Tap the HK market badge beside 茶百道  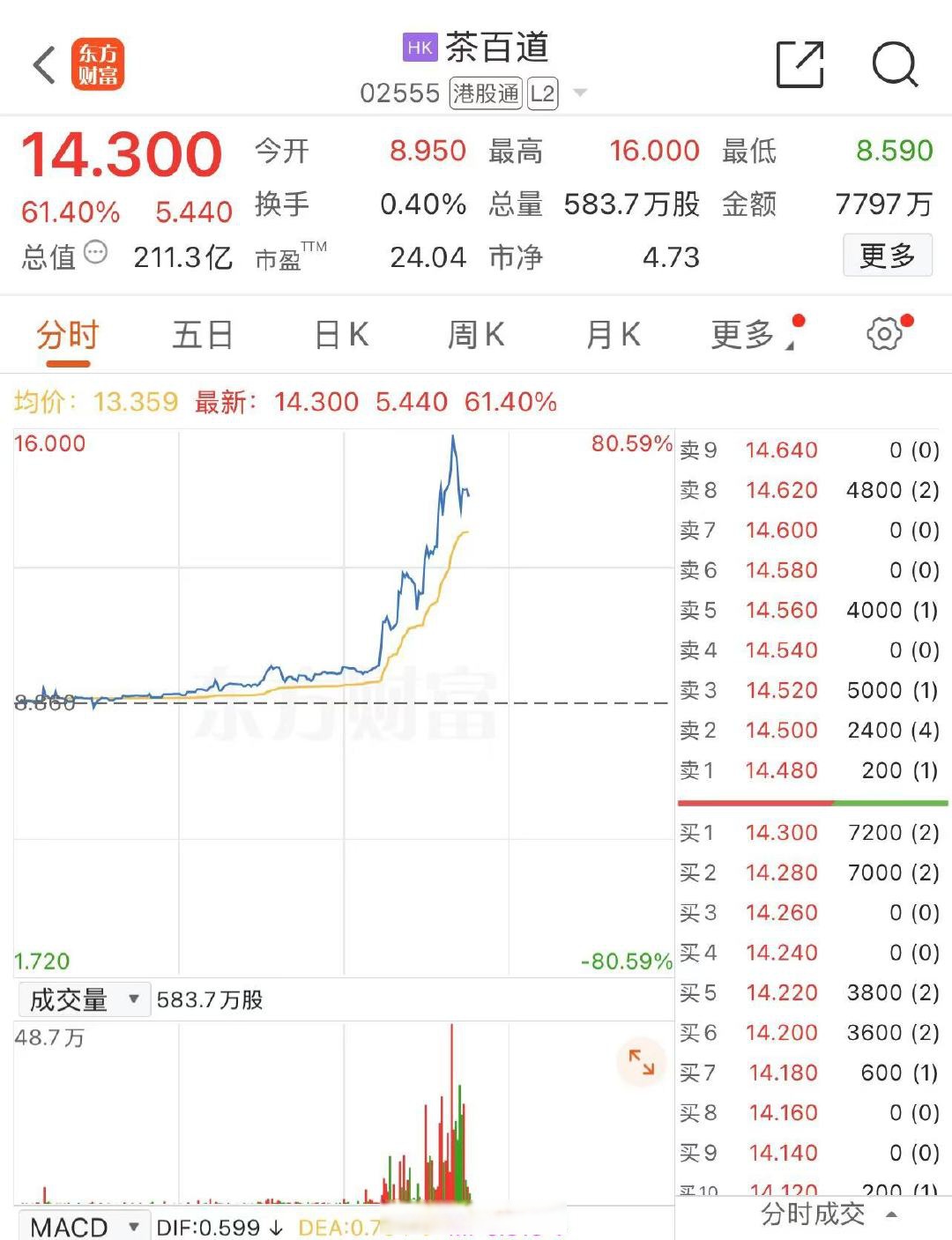click(x=420, y=48)
